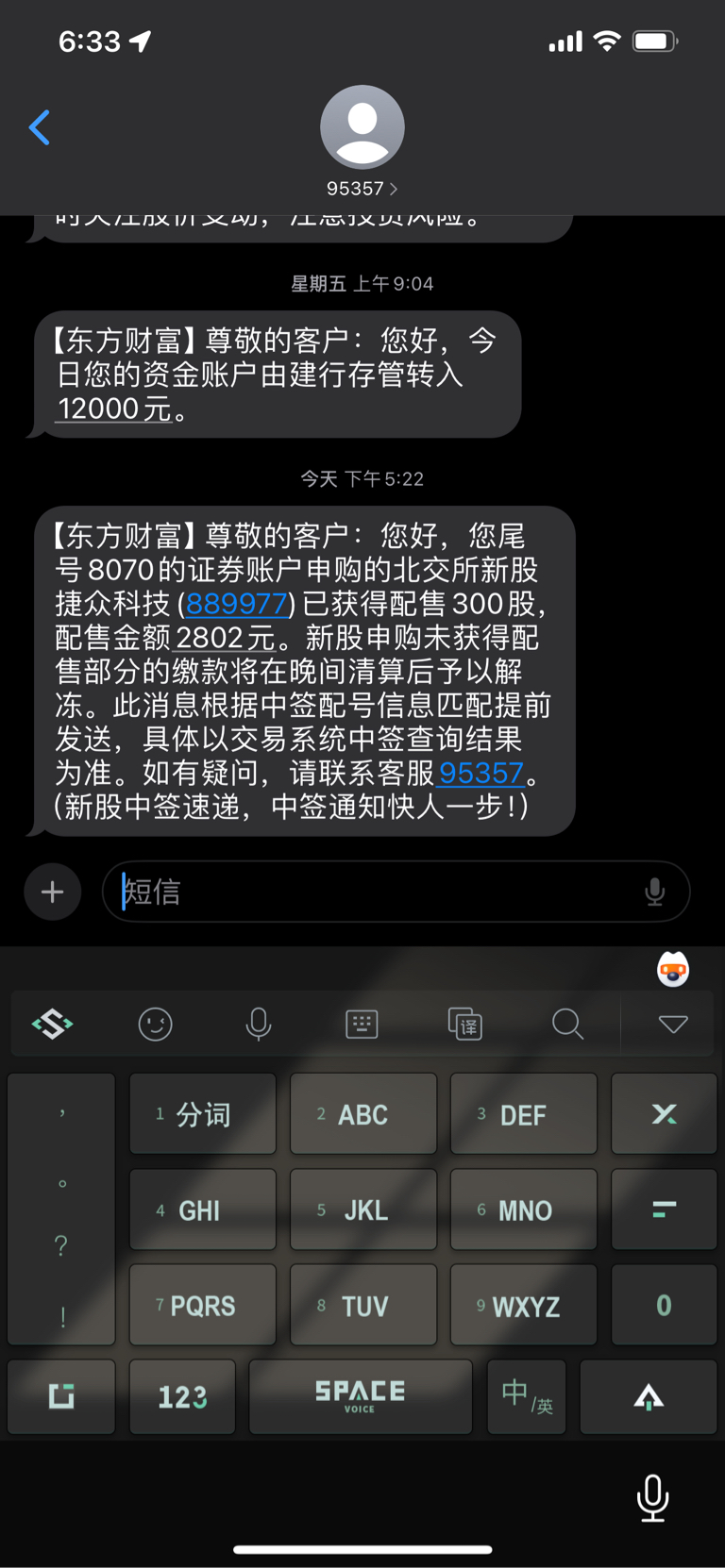Viewport: 725px width, 1568px height.
Task: Focus the 短信 message text field
Action: (x=378, y=892)
